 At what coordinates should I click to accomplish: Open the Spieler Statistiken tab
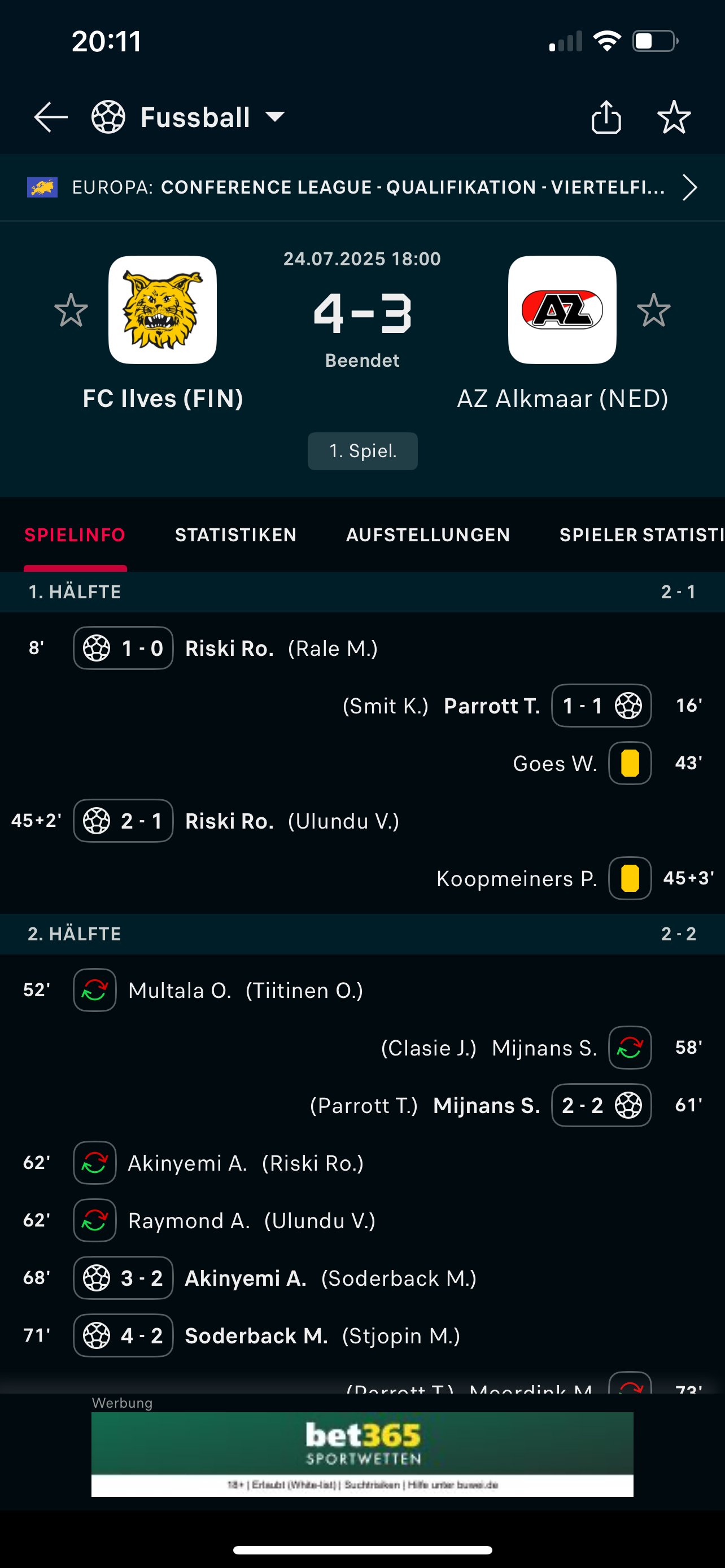pyautogui.click(x=641, y=535)
